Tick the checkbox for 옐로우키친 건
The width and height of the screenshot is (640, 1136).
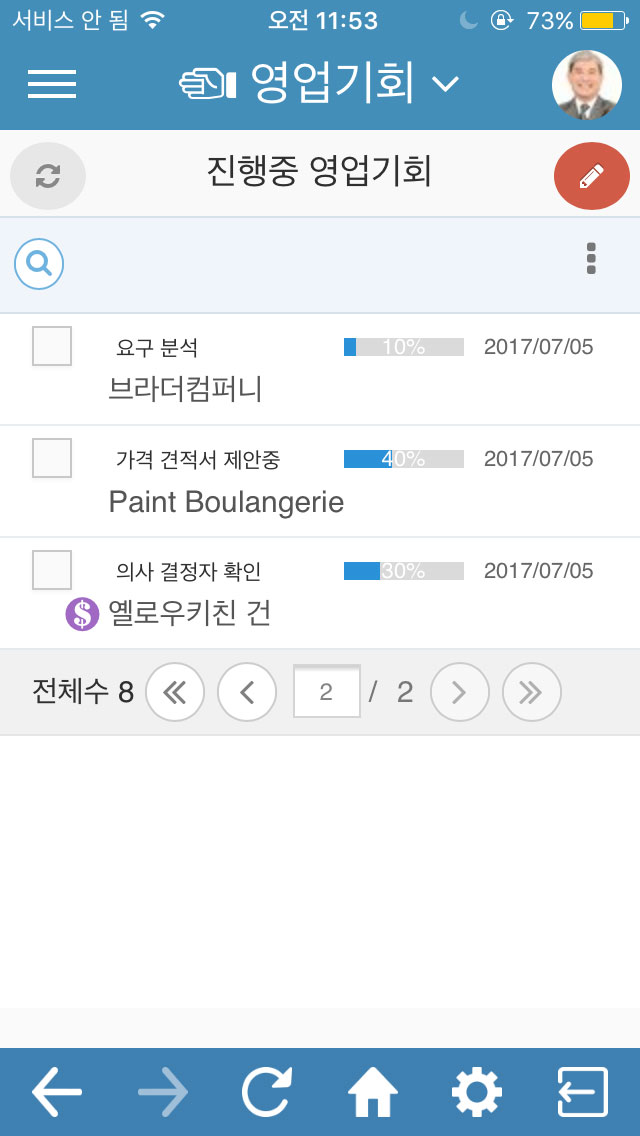[x=52, y=570]
